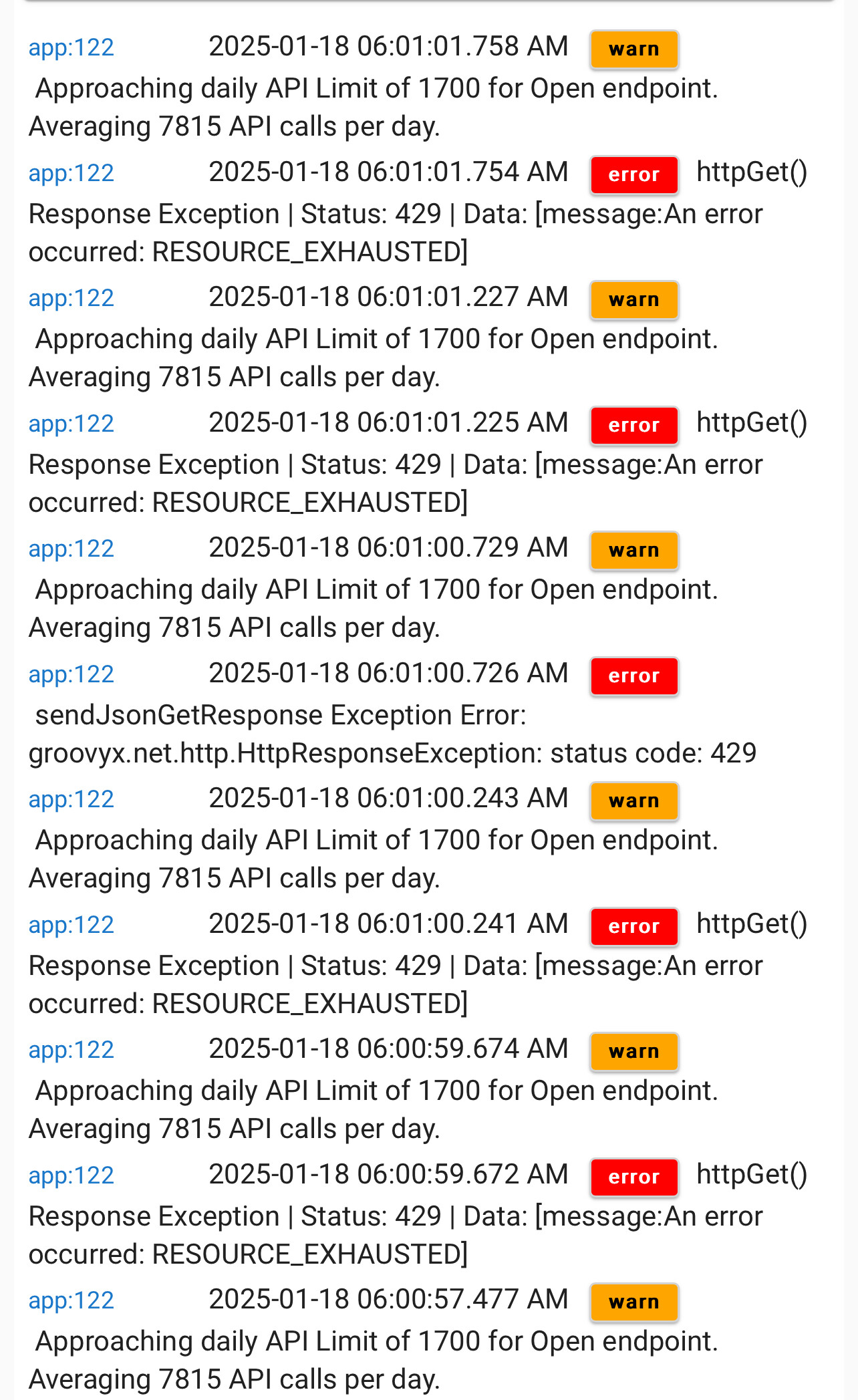The height and width of the screenshot is (1400, 858).
Task: Tap app:122 link for 06:00:59.672 error
Action: click(71, 1176)
